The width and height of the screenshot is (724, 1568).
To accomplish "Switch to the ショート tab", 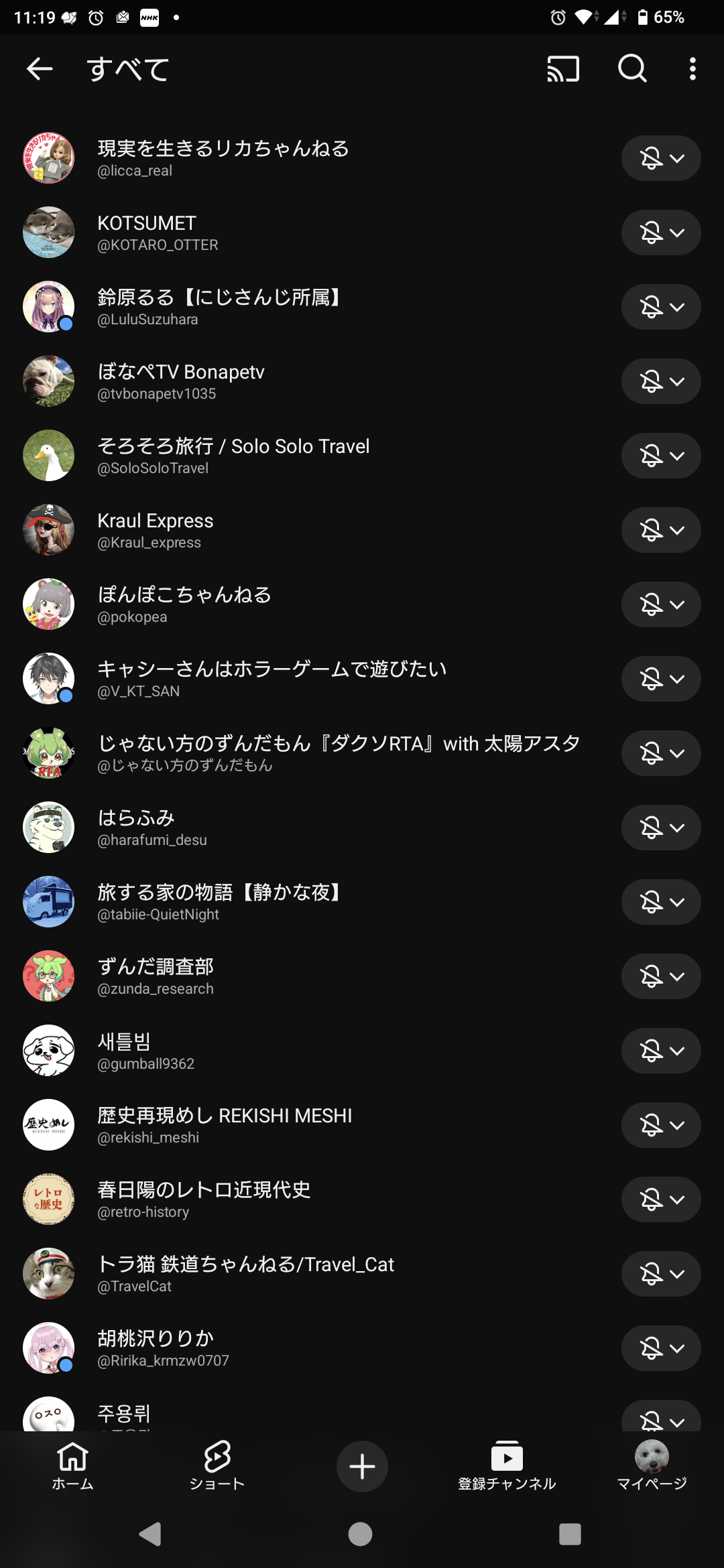I will pos(217,1466).
